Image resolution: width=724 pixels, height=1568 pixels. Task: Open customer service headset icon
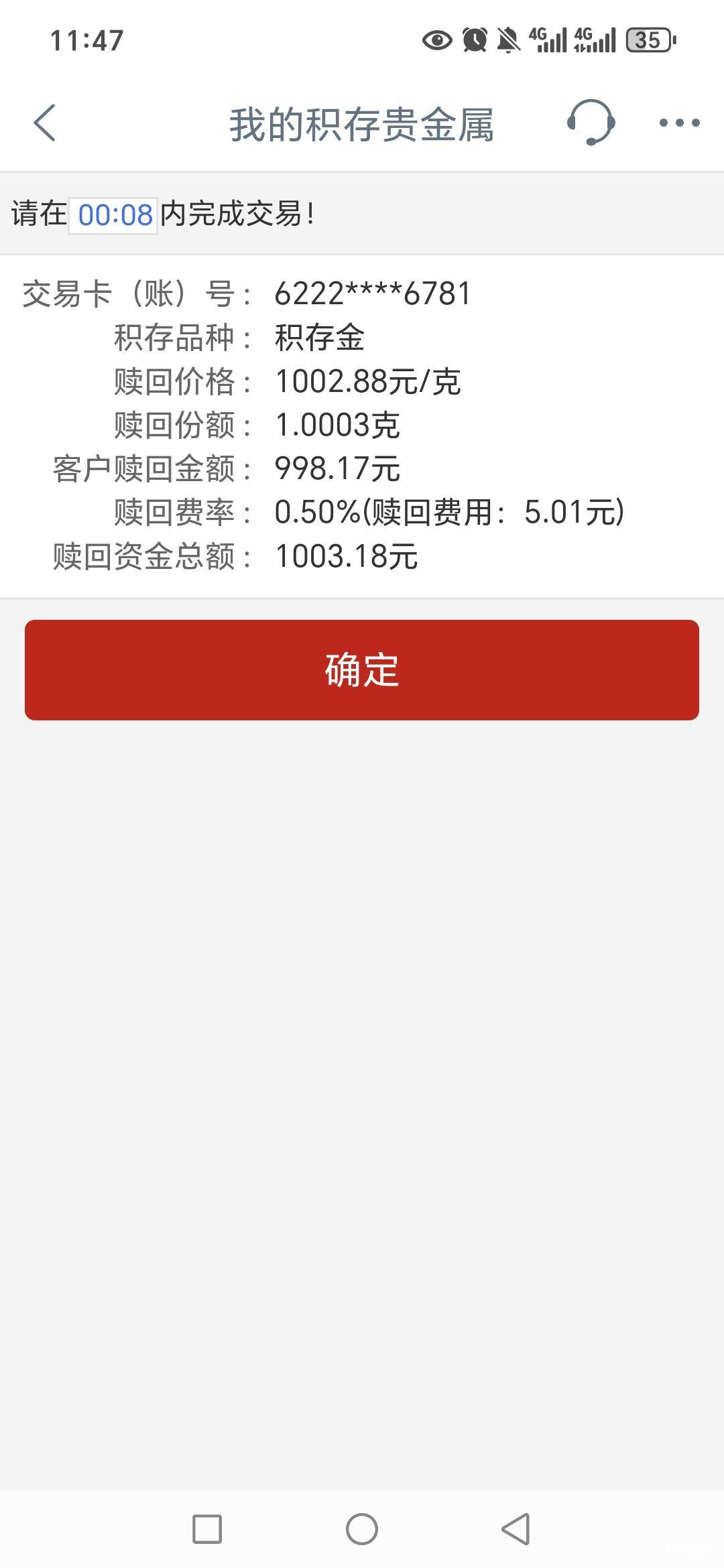[x=591, y=123]
